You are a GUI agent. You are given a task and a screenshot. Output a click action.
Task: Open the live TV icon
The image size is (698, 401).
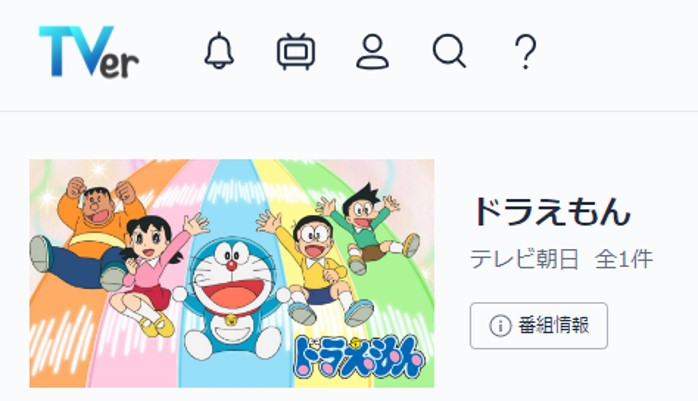click(x=296, y=51)
